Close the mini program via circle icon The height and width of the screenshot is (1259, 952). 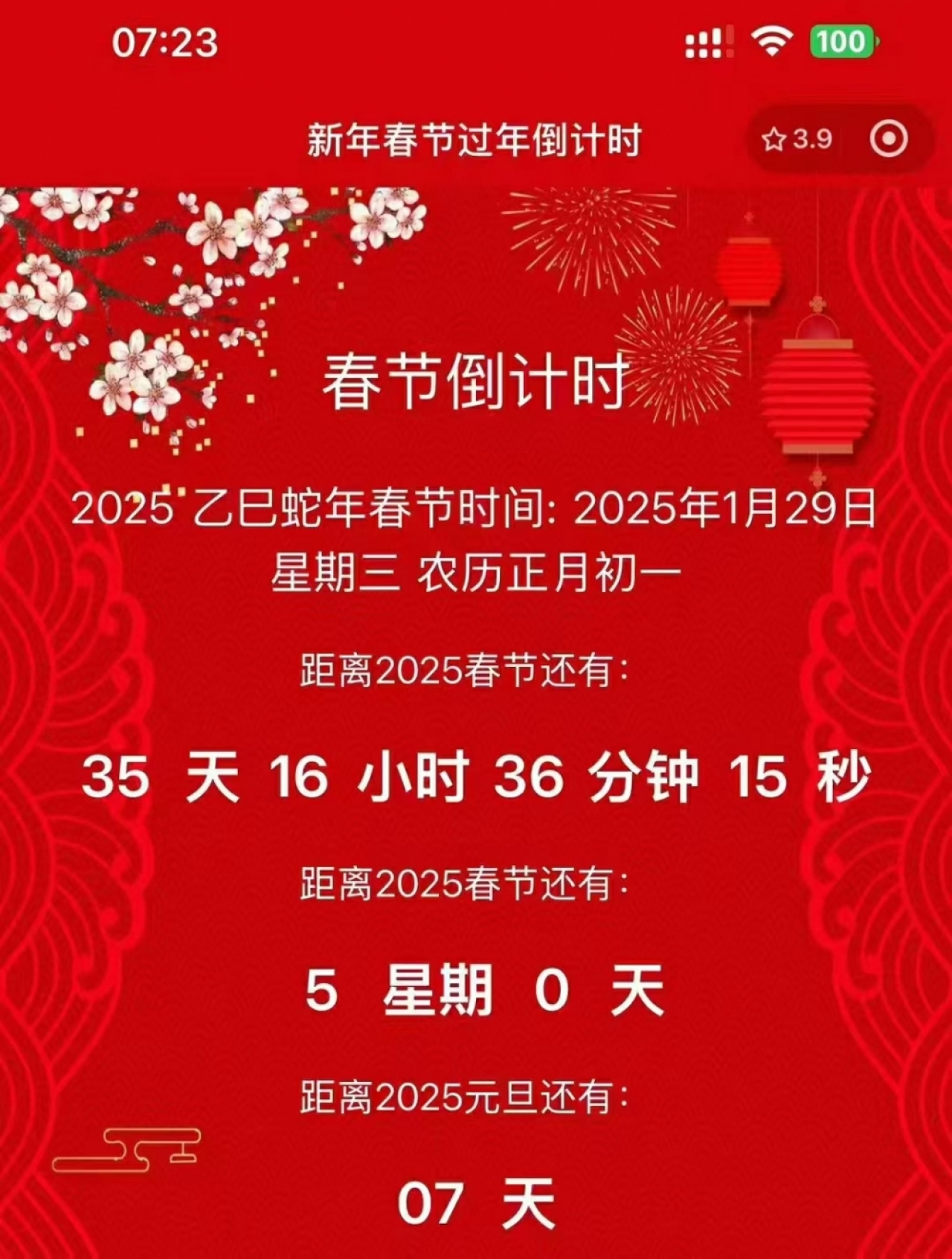[889, 140]
